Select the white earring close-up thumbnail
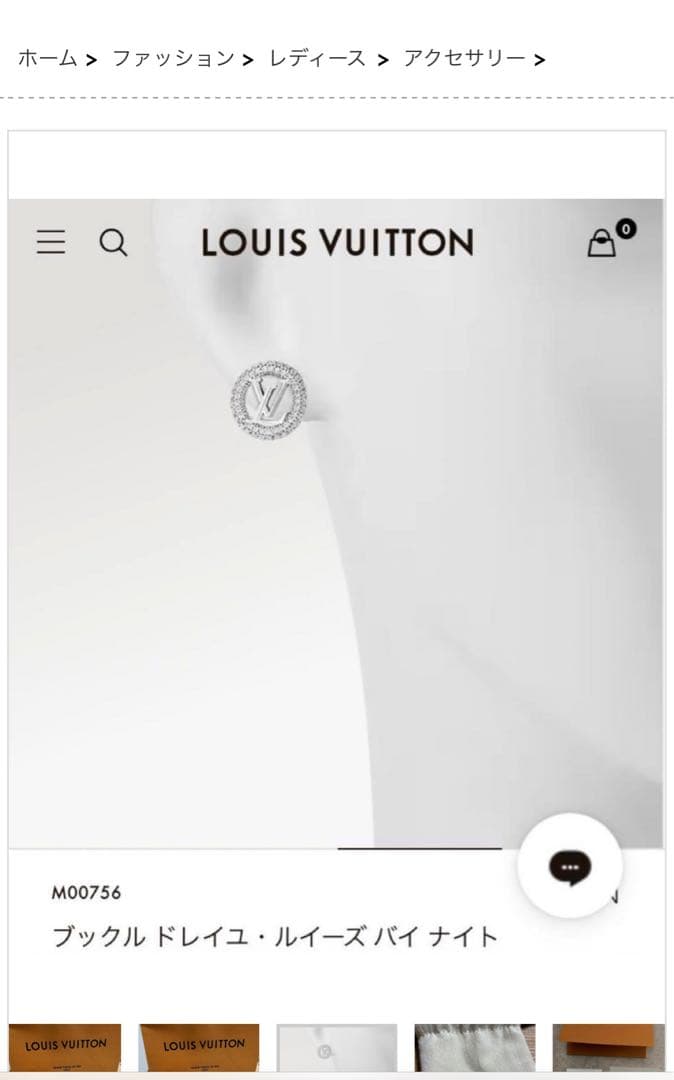The width and height of the screenshot is (674, 1080). 336,1050
